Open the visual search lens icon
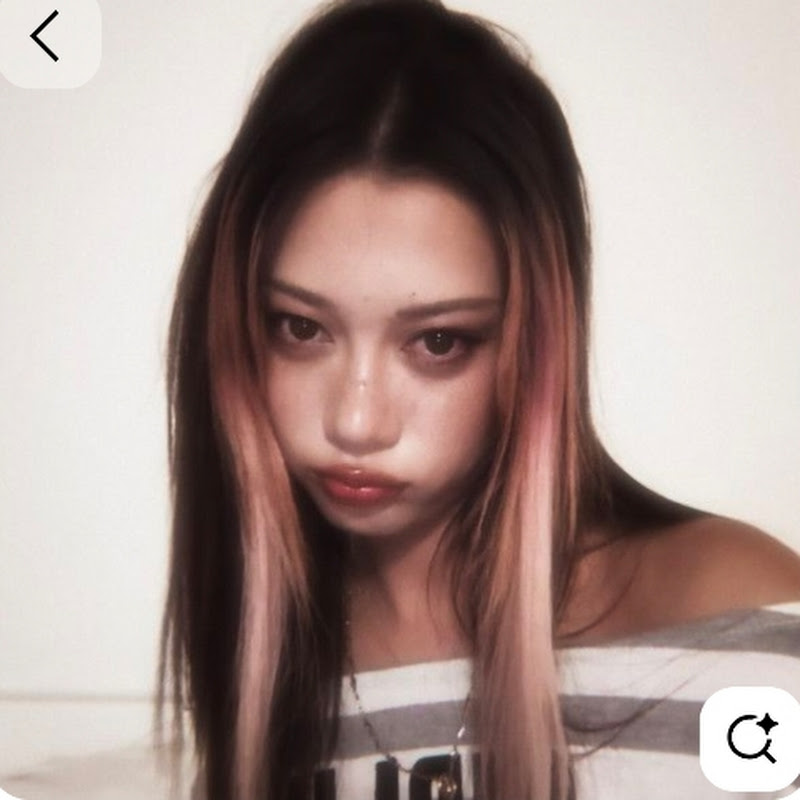This screenshot has width=800, height=800. 750,740
